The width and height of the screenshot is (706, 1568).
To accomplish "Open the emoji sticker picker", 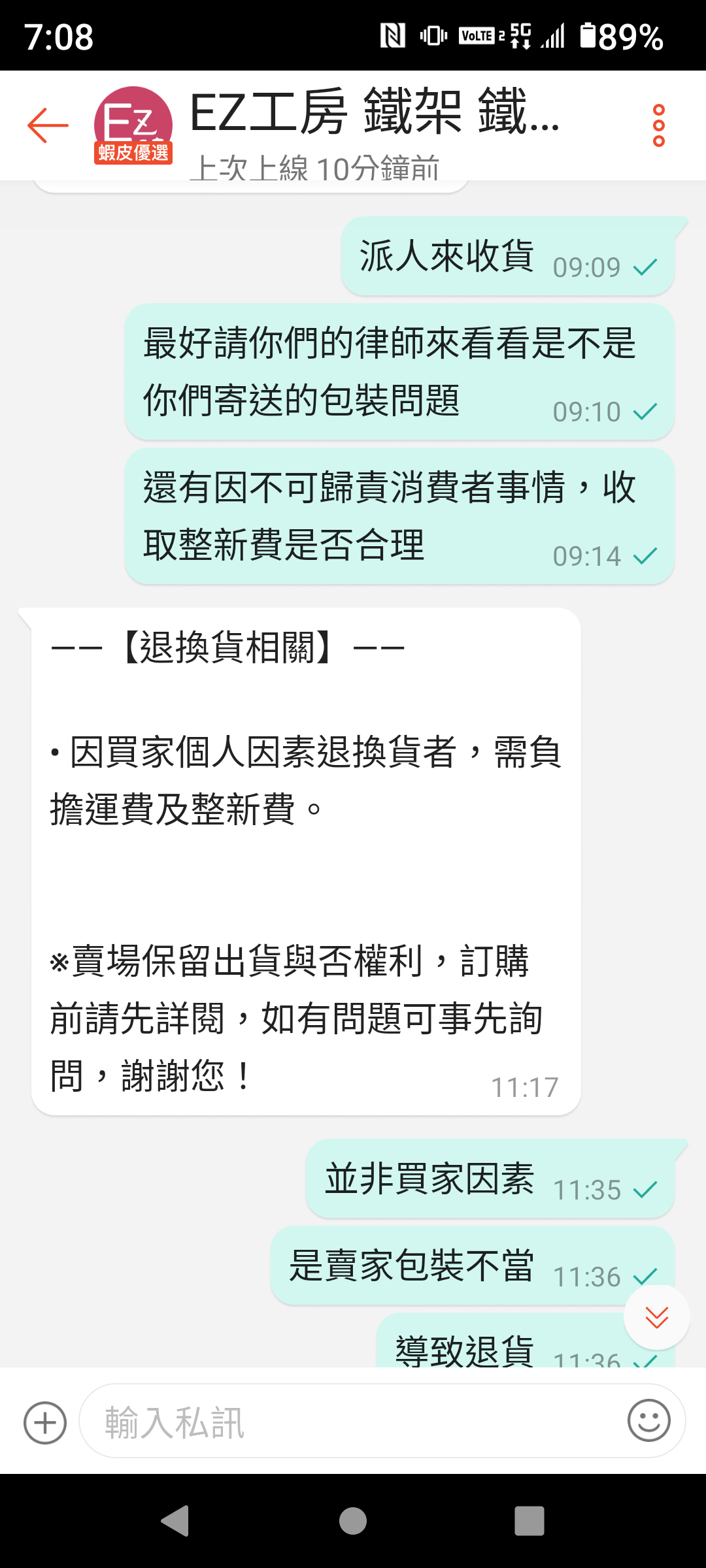I will 648,1421.
